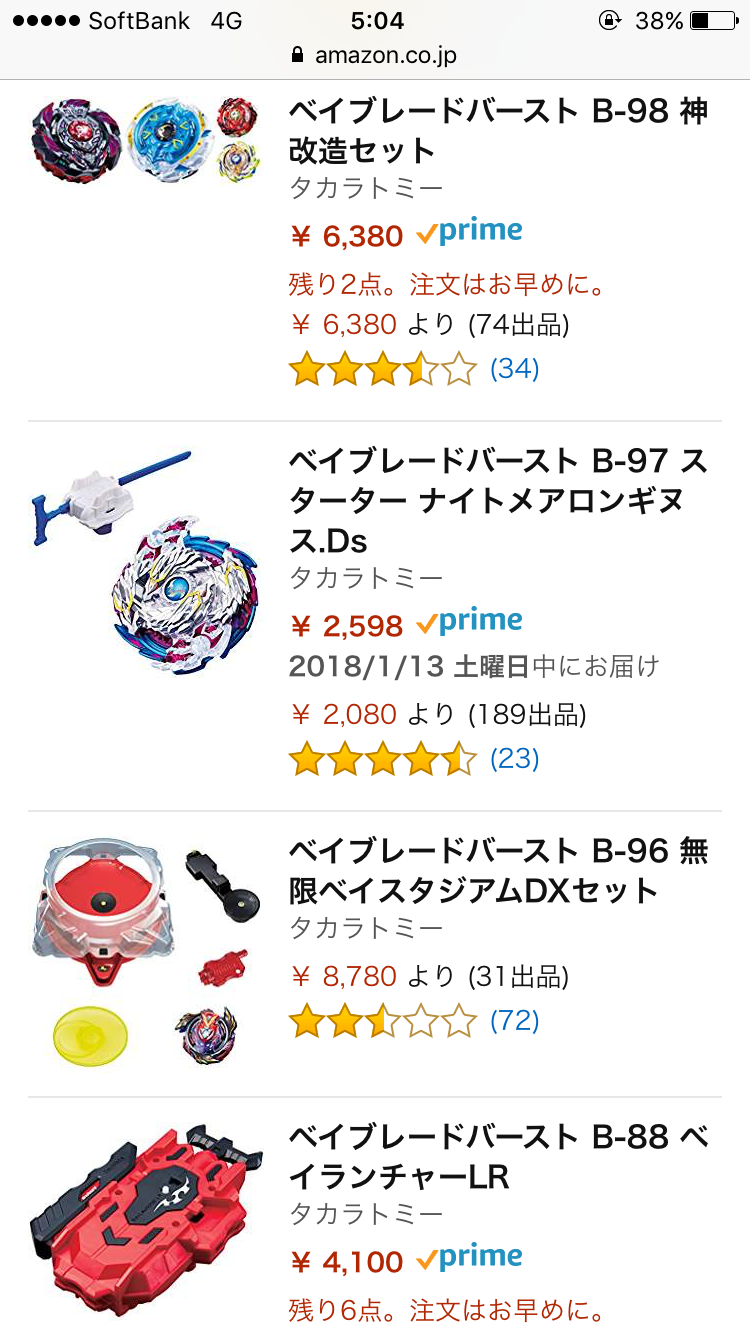The height and width of the screenshot is (1334, 750).
Task: Tap the B-96 ベイスタジアム product image
Action: [146, 950]
